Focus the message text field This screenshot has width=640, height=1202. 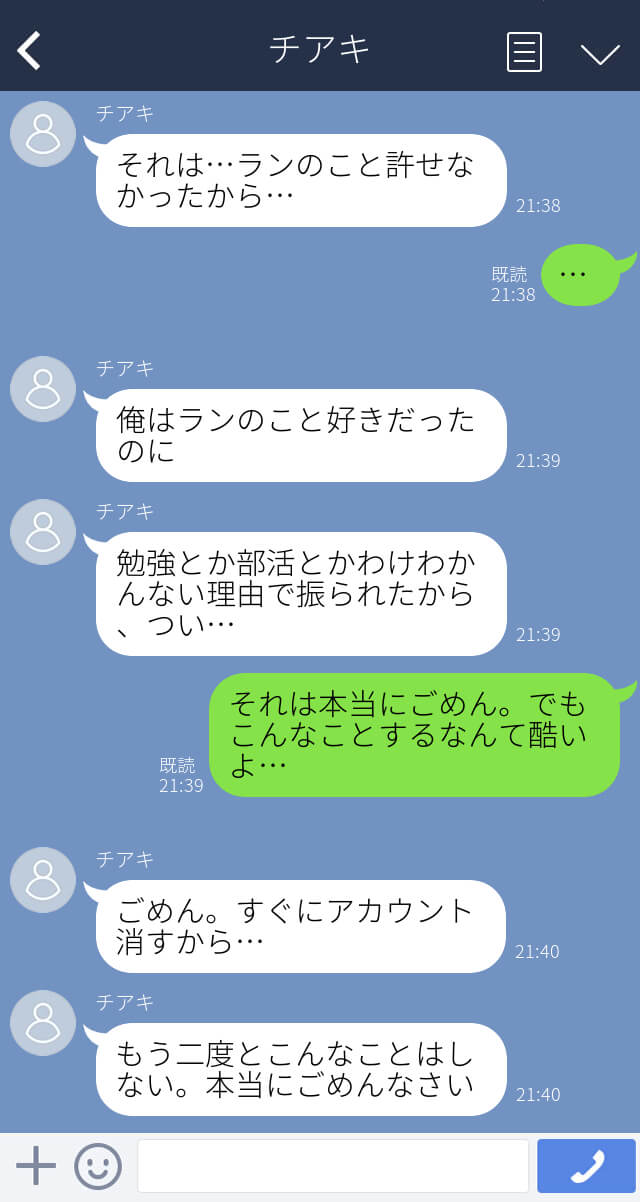[333, 1166]
